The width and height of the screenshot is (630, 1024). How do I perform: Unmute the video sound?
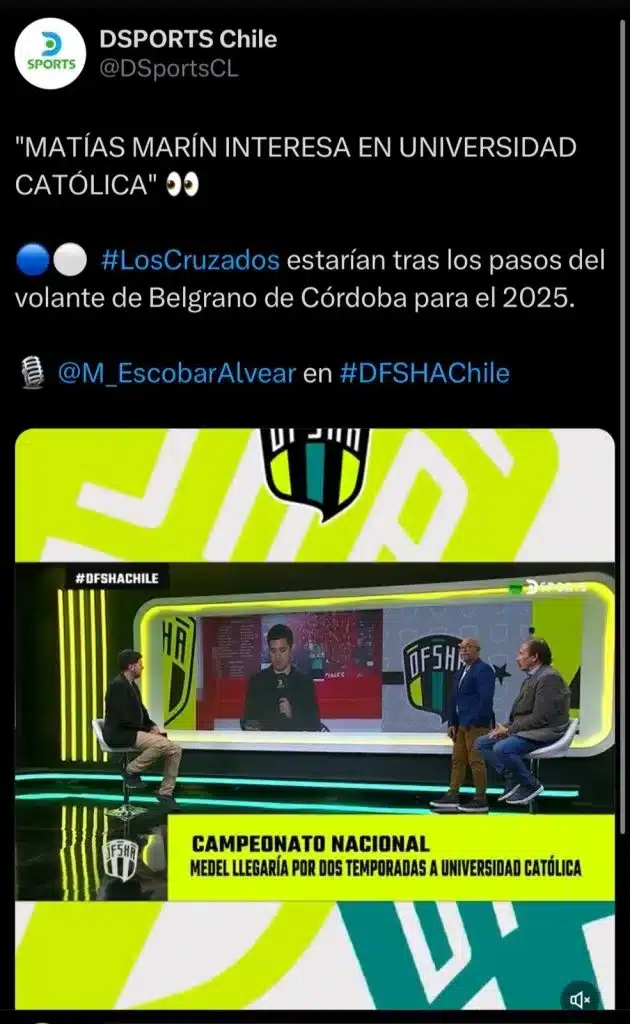[580, 998]
